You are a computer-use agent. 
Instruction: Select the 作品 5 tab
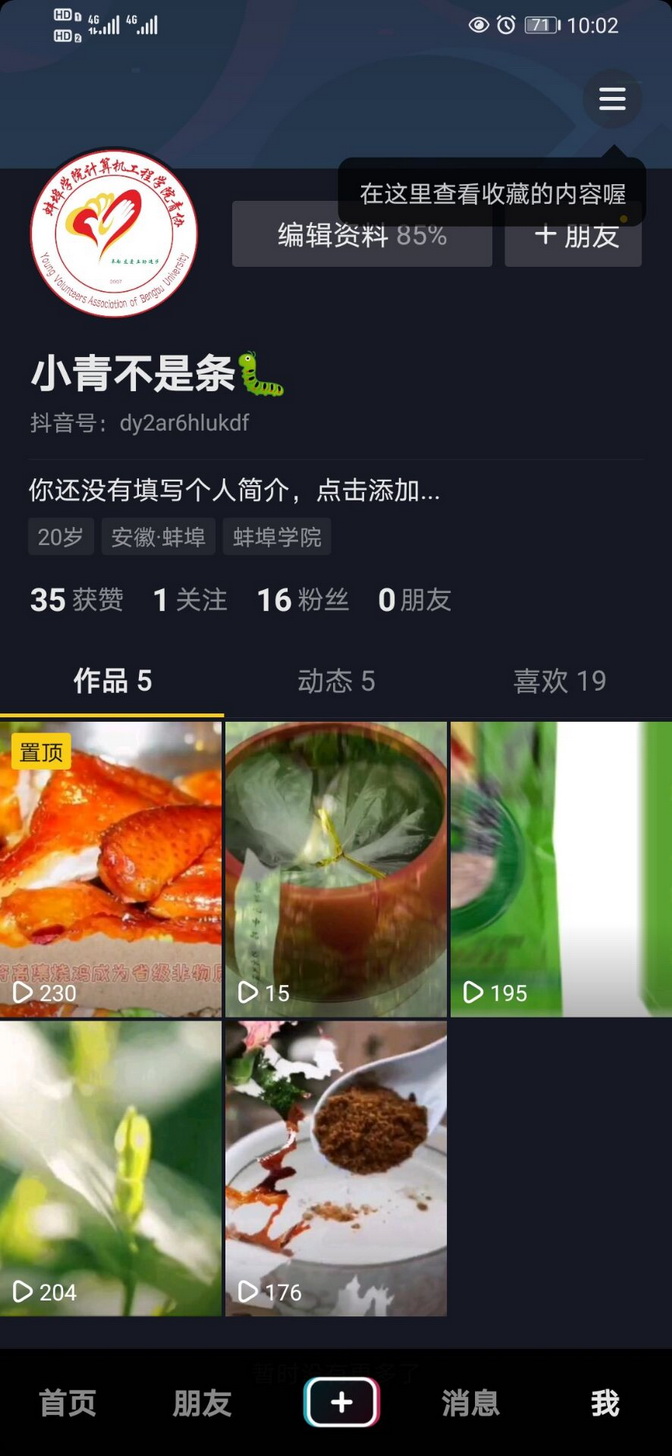112,681
